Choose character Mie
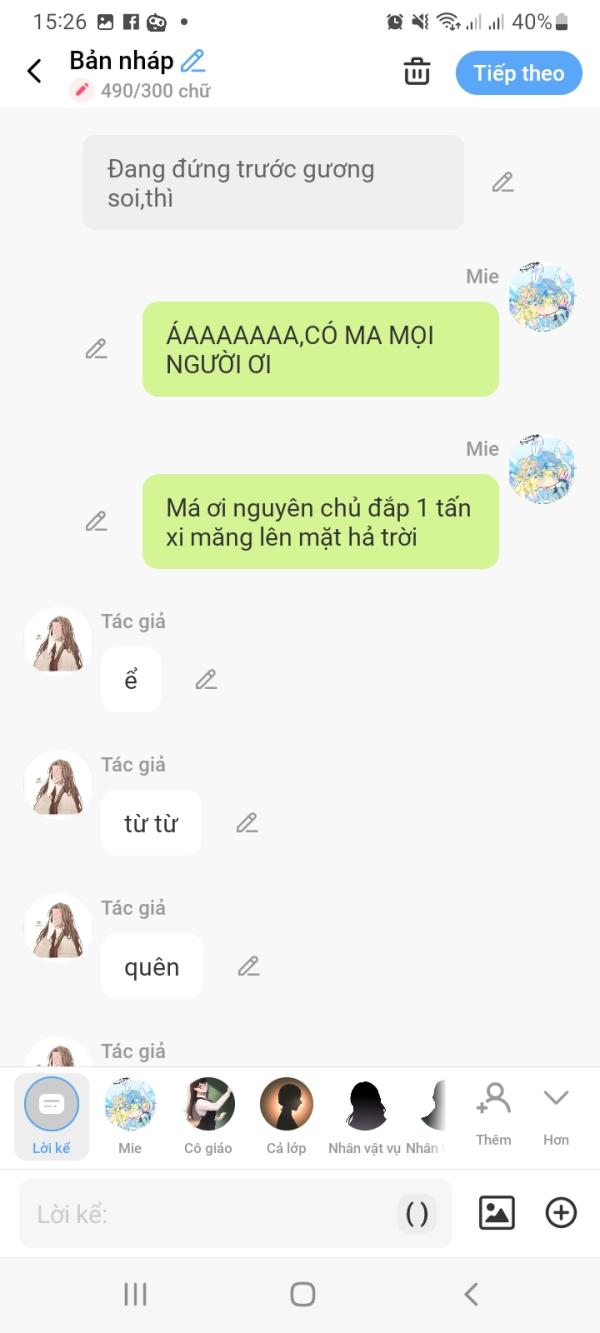The width and height of the screenshot is (600, 1333). click(x=130, y=1116)
